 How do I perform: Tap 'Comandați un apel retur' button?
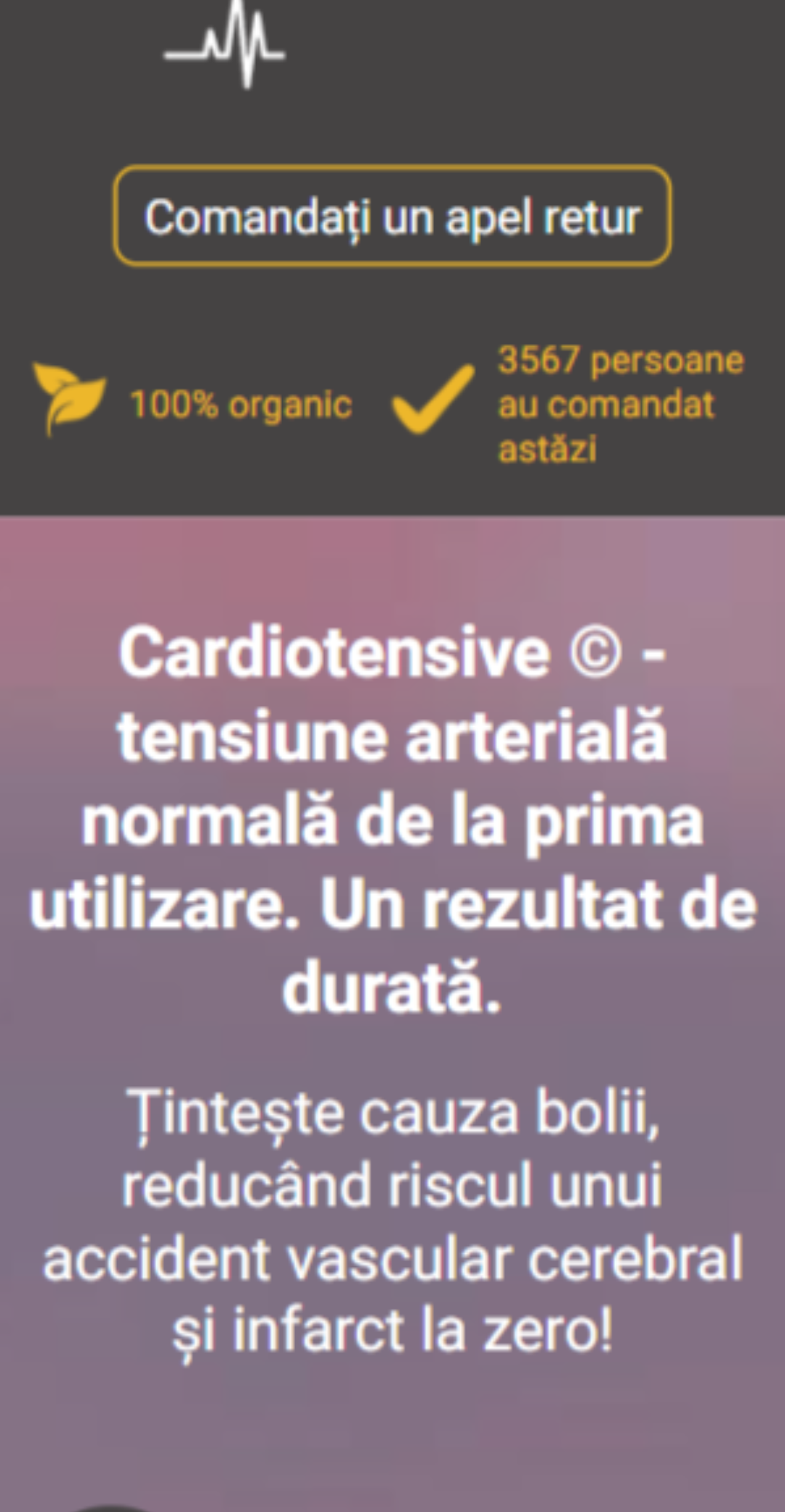point(392,216)
